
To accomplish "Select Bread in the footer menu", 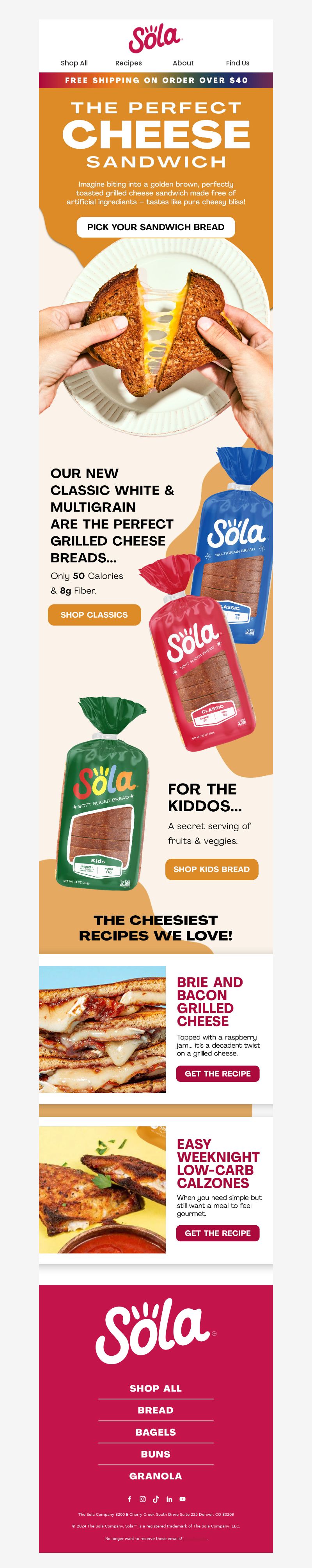I will tap(156, 1410).
